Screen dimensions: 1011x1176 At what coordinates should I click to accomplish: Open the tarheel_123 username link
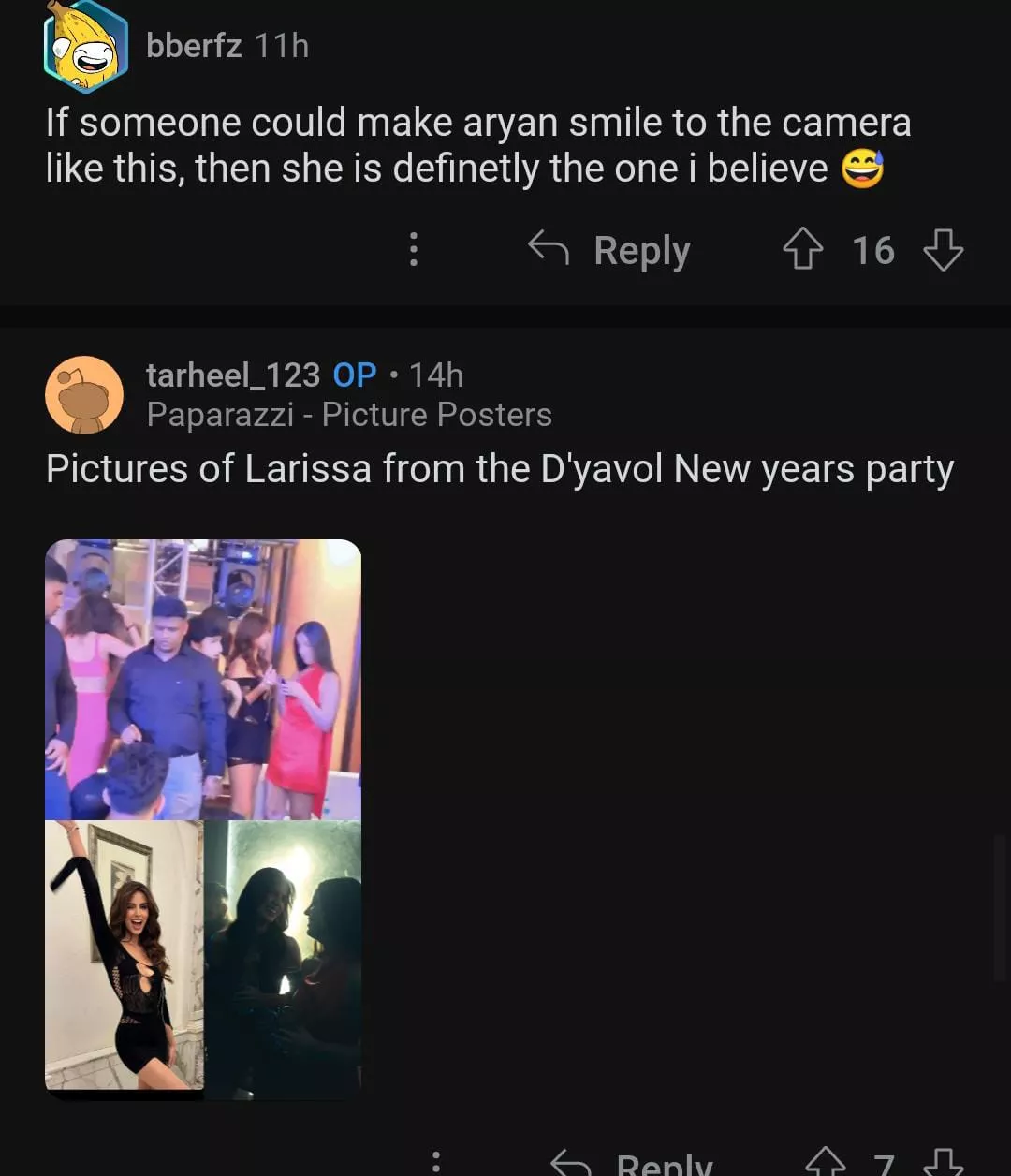coord(233,375)
